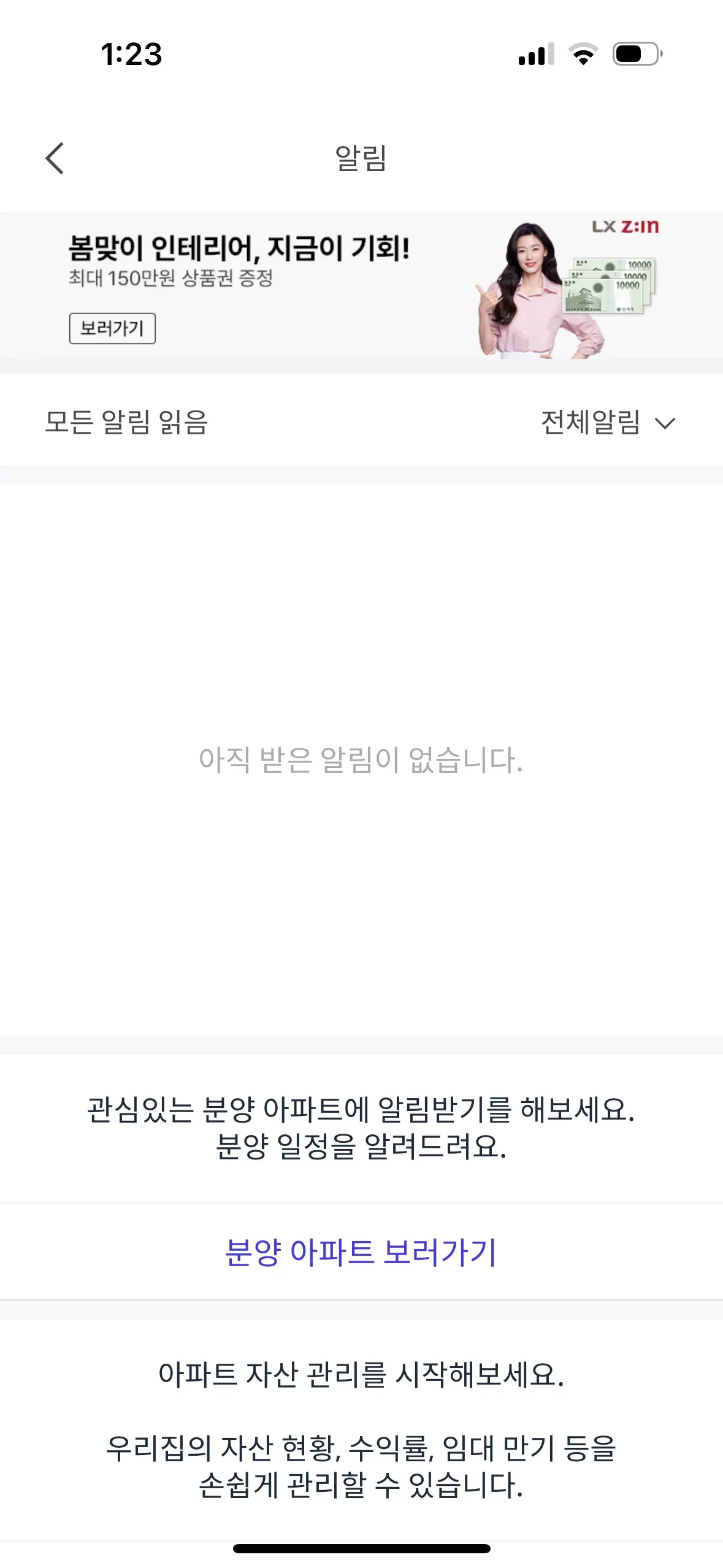Tap the 보러가기 button on the banner
Screen dimensions: 723x1568
[x=112, y=328]
